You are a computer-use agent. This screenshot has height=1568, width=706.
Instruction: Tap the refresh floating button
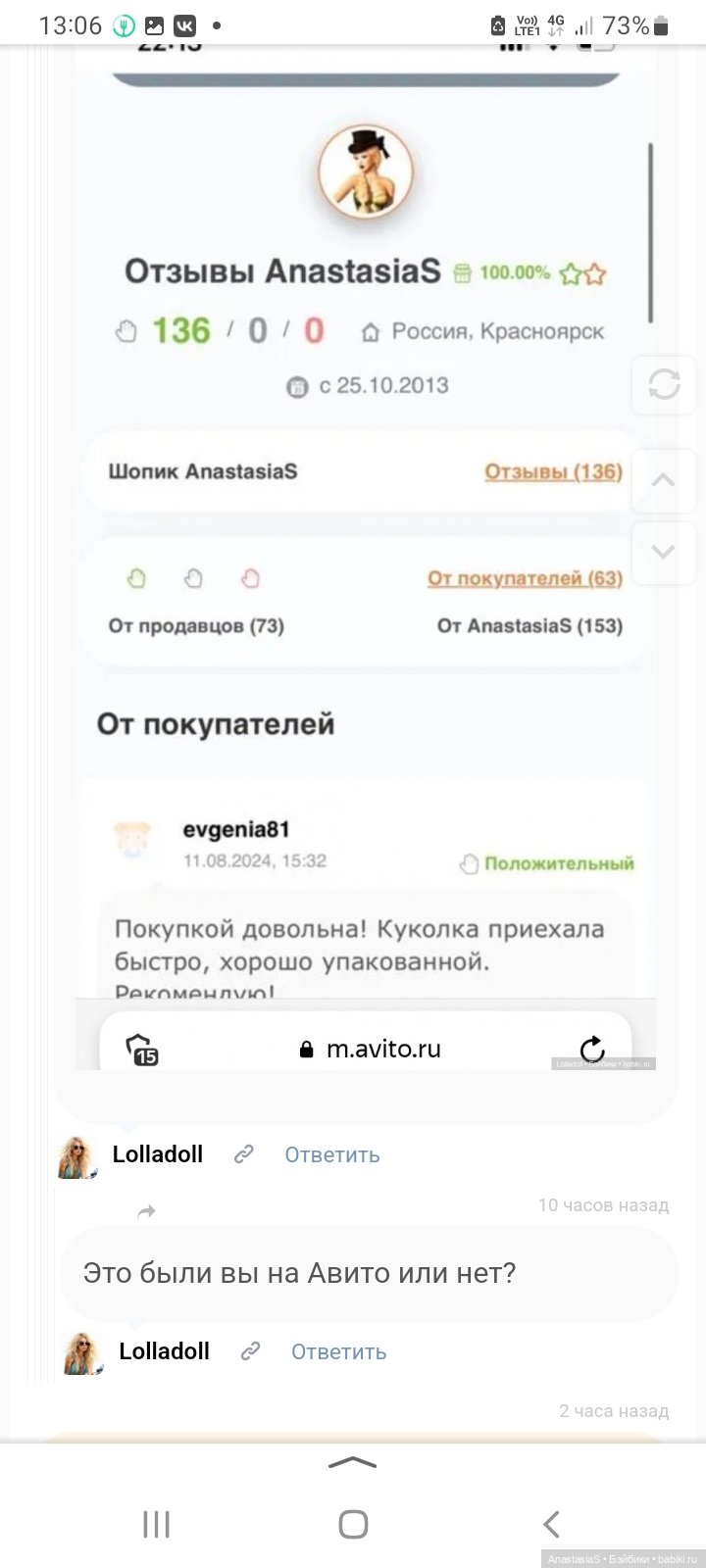(x=664, y=384)
